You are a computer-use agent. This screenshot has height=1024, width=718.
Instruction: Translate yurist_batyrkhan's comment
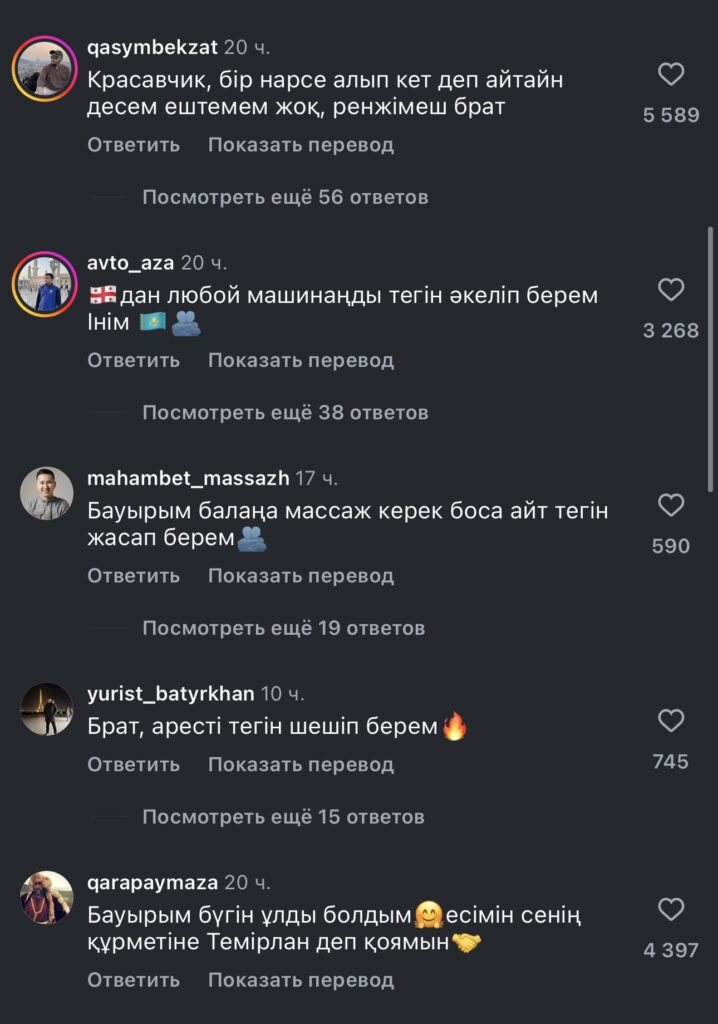point(300,764)
